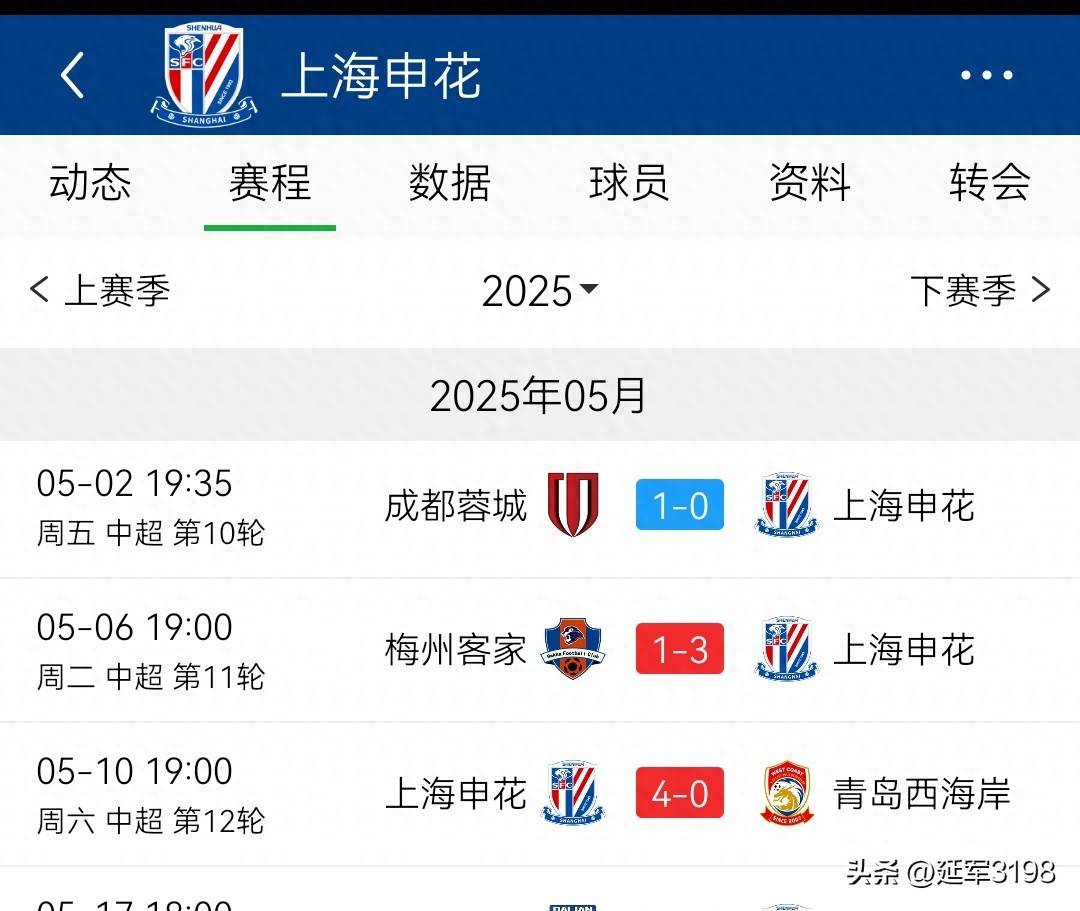Open the three-dot overflow menu

986,76
